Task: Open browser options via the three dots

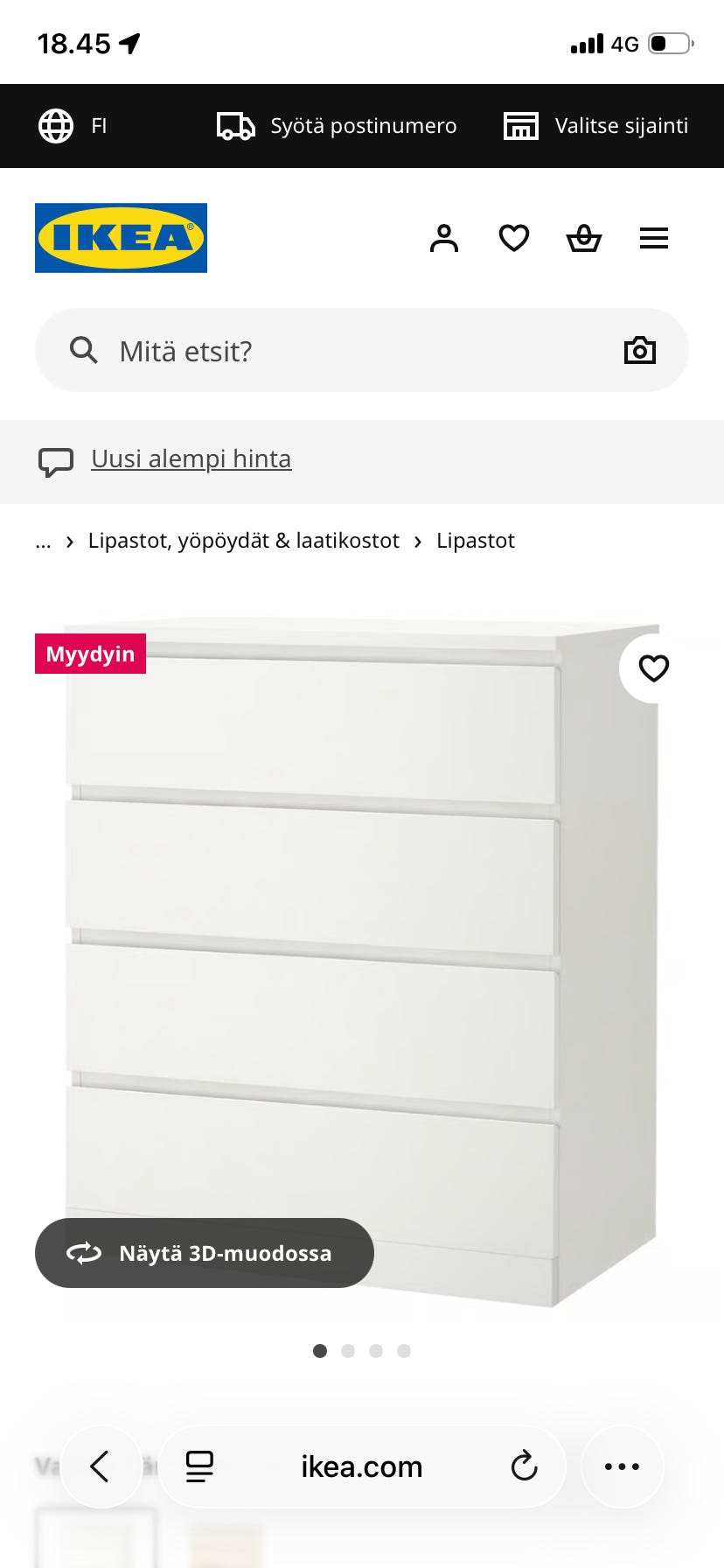Action: coord(622,1466)
